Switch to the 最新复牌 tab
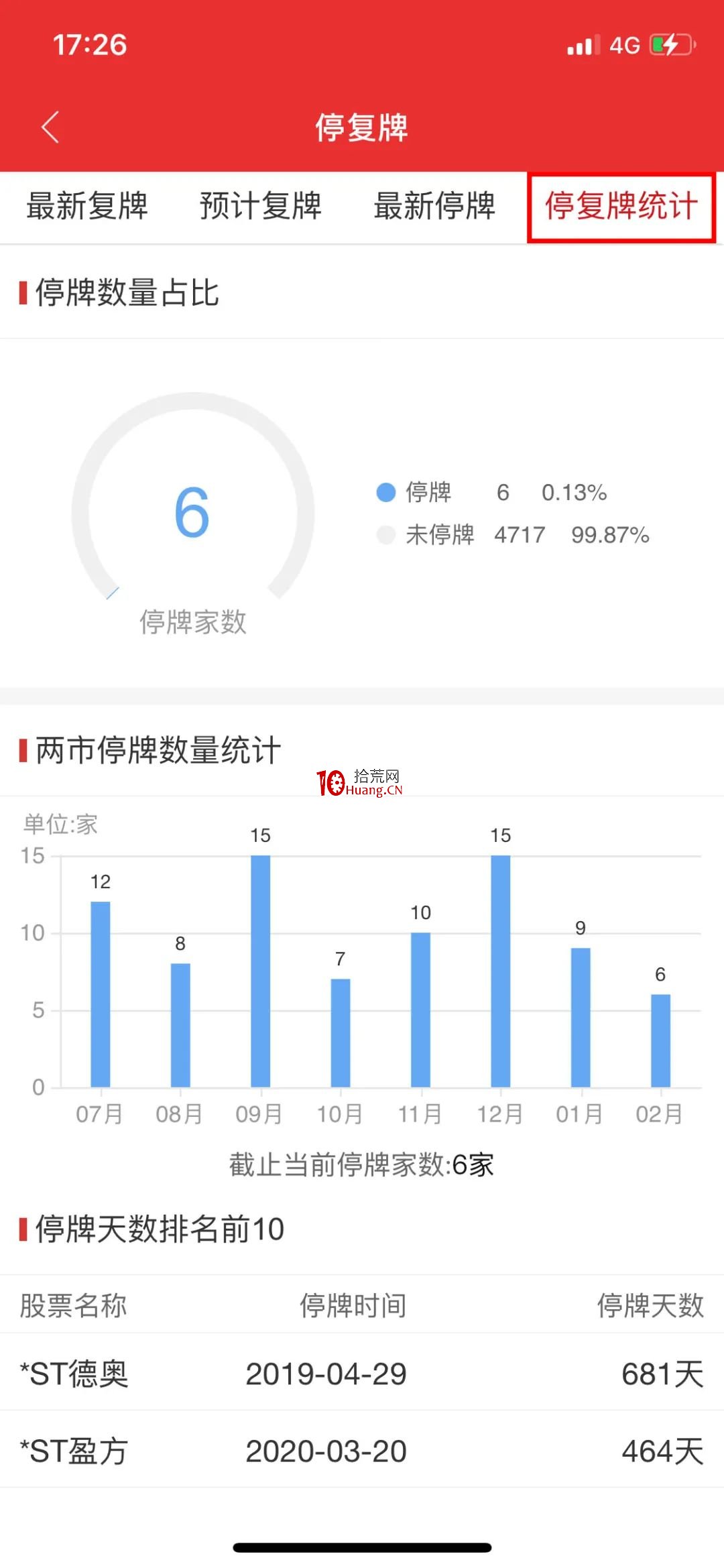The image size is (724, 1568). [87, 206]
